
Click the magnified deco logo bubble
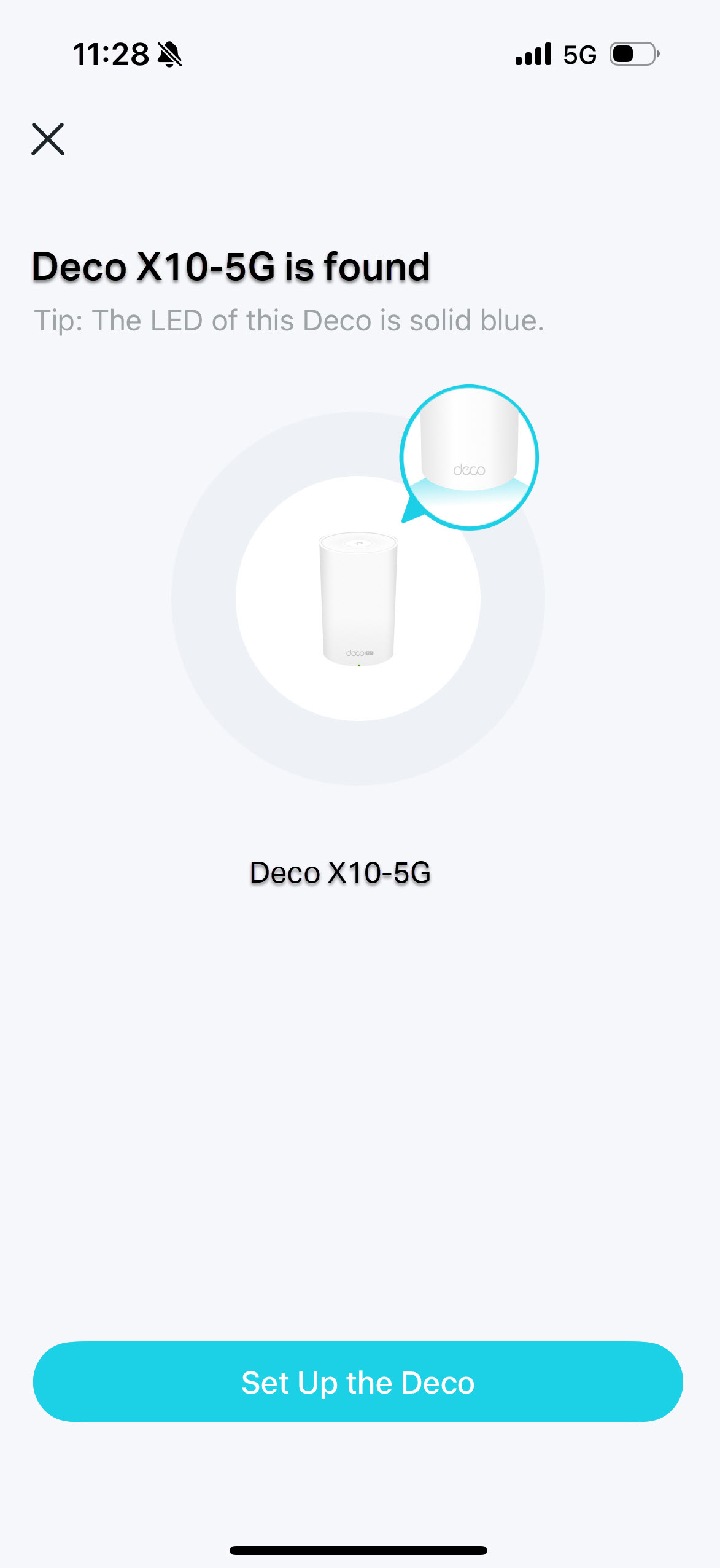(x=470, y=458)
